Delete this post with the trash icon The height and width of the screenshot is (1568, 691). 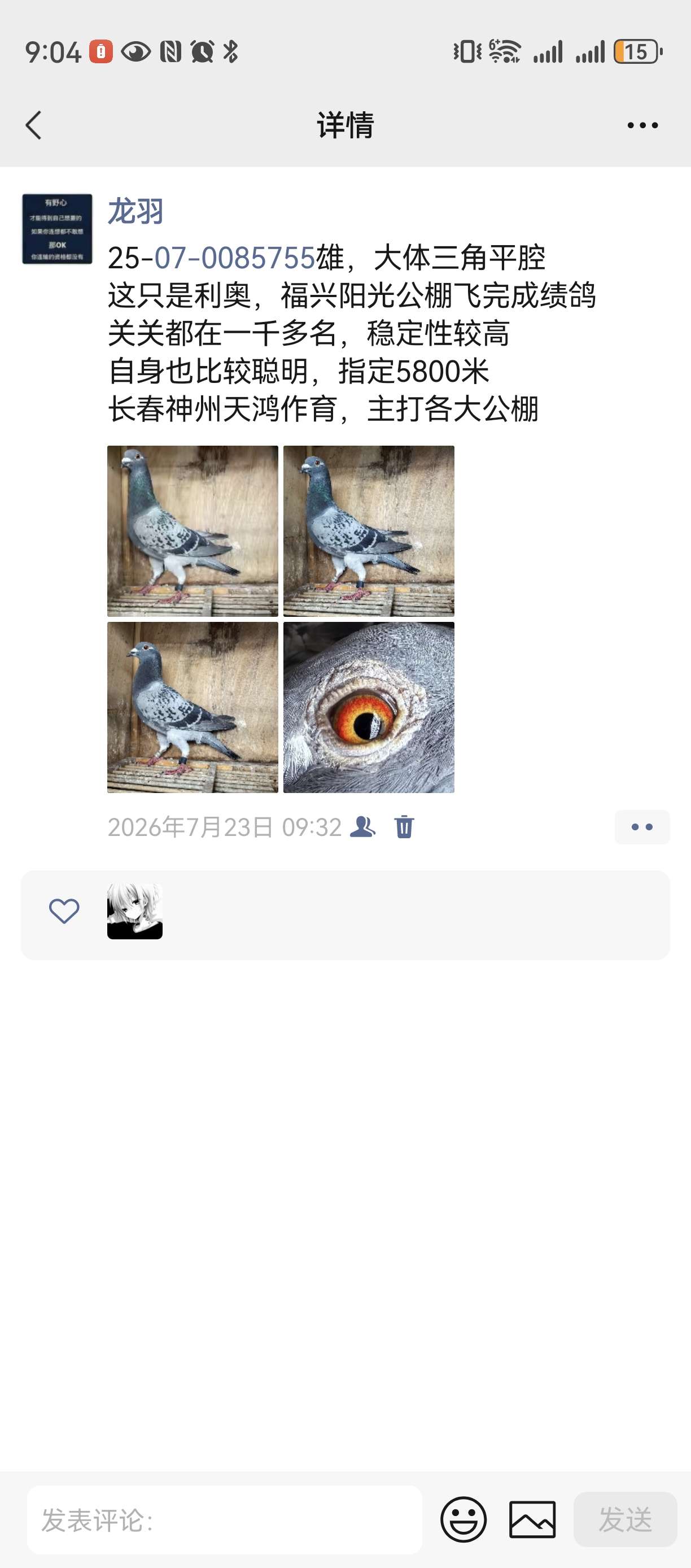[x=404, y=826]
